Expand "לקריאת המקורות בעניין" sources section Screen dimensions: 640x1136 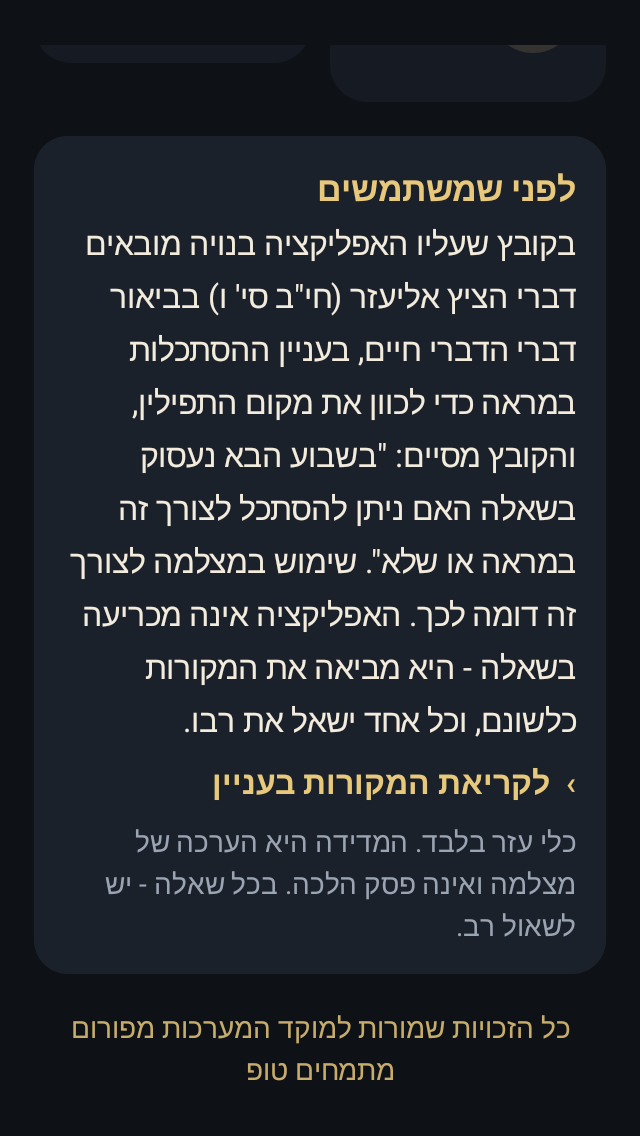point(394,785)
